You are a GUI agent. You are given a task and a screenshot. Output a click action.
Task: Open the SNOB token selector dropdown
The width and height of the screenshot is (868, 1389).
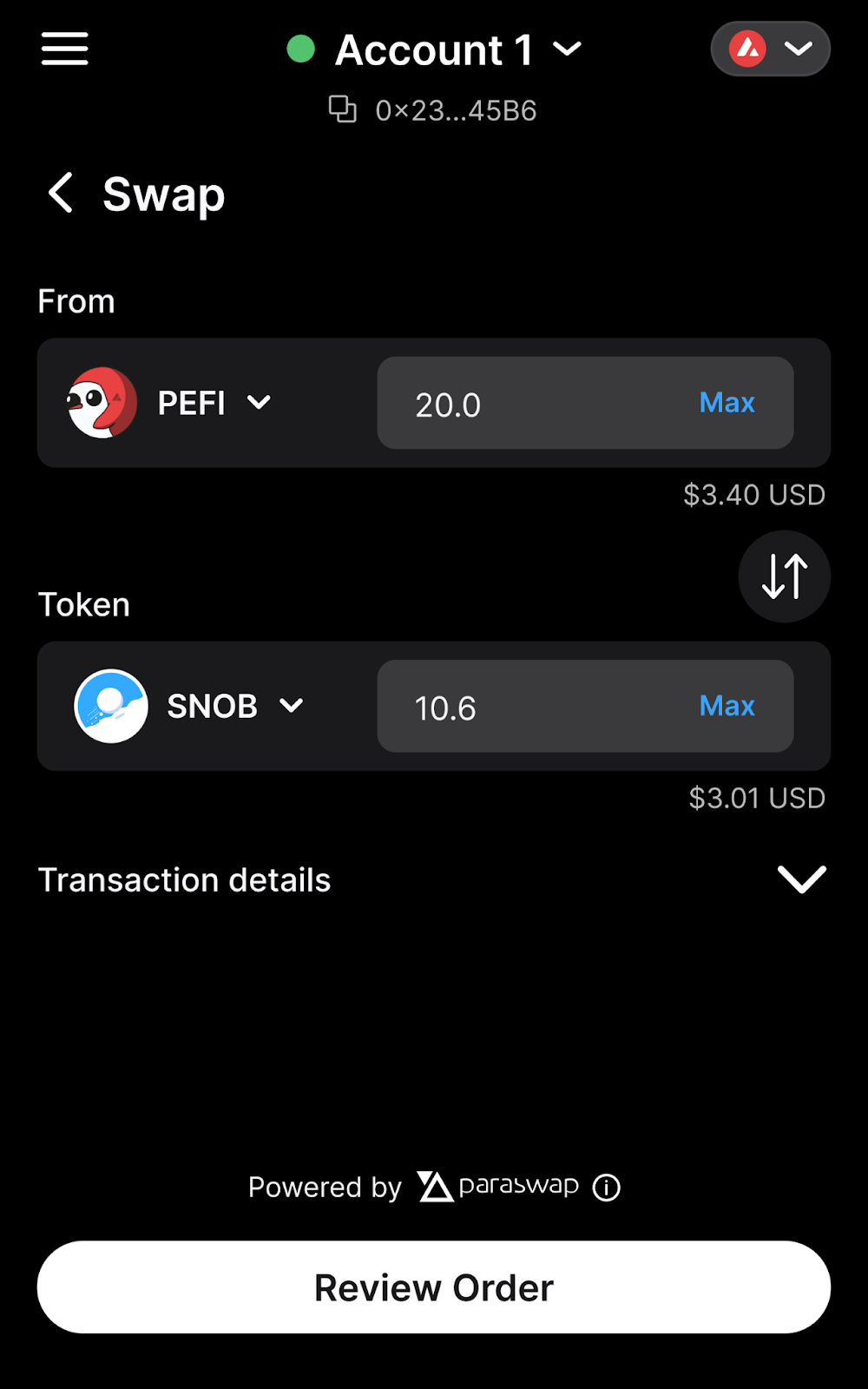pyautogui.click(x=292, y=706)
